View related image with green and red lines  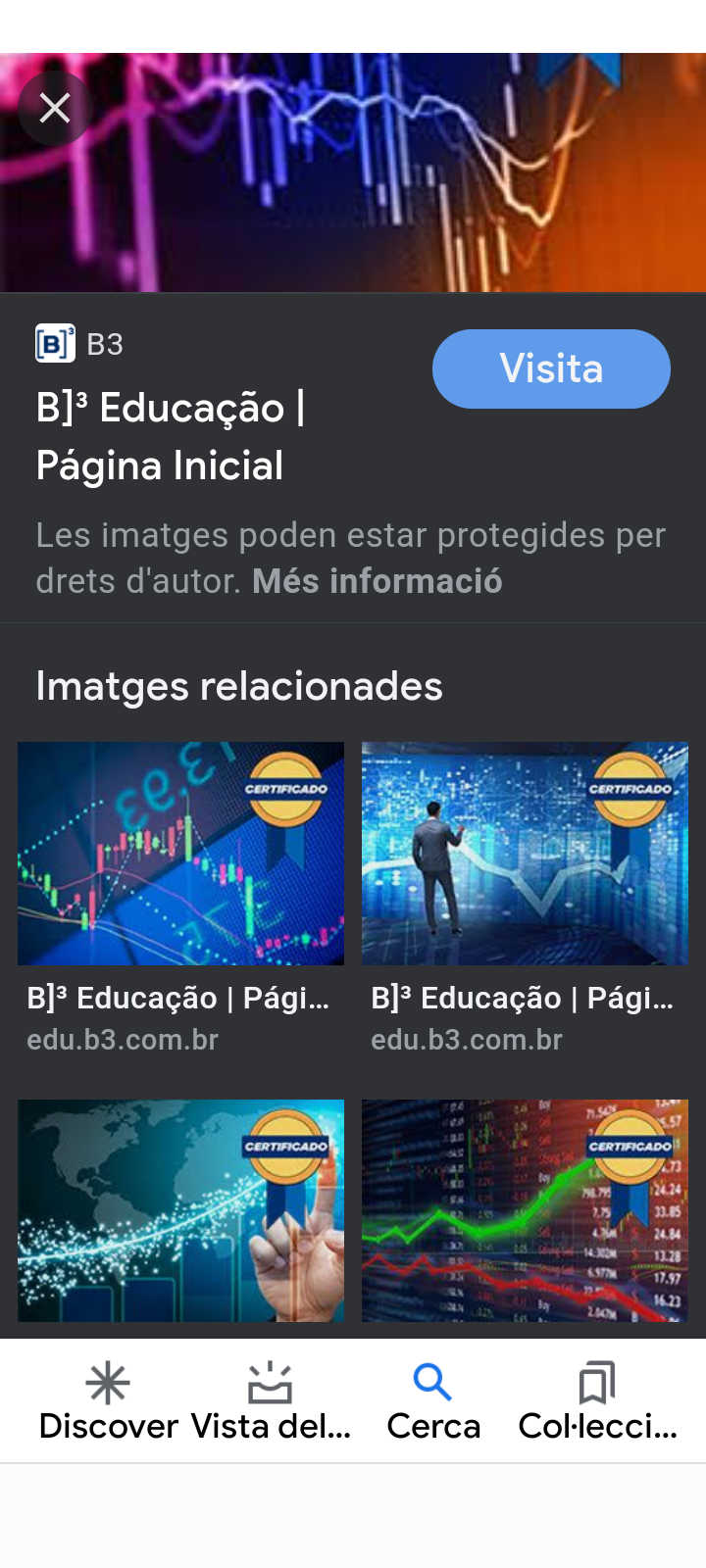click(x=525, y=1210)
